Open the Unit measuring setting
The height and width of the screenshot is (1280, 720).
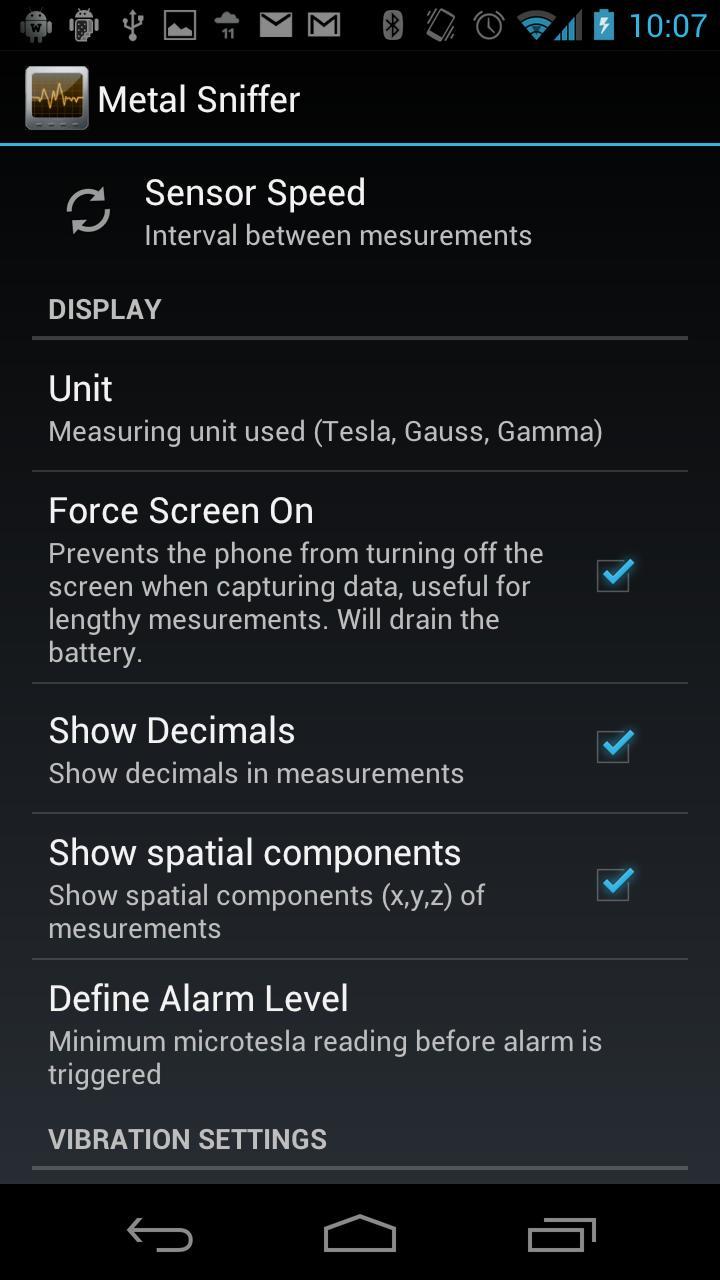[325, 409]
